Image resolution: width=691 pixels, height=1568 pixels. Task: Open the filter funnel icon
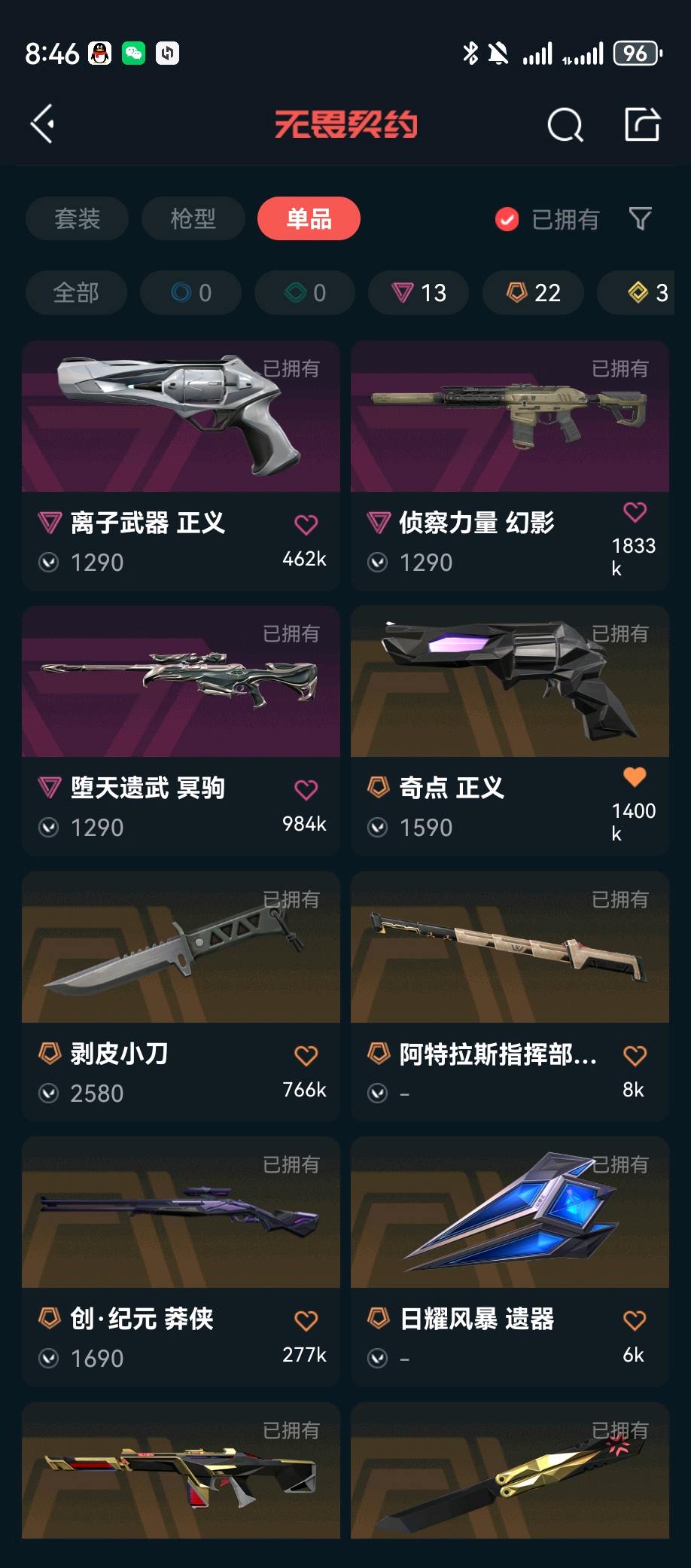coord(640,219)
